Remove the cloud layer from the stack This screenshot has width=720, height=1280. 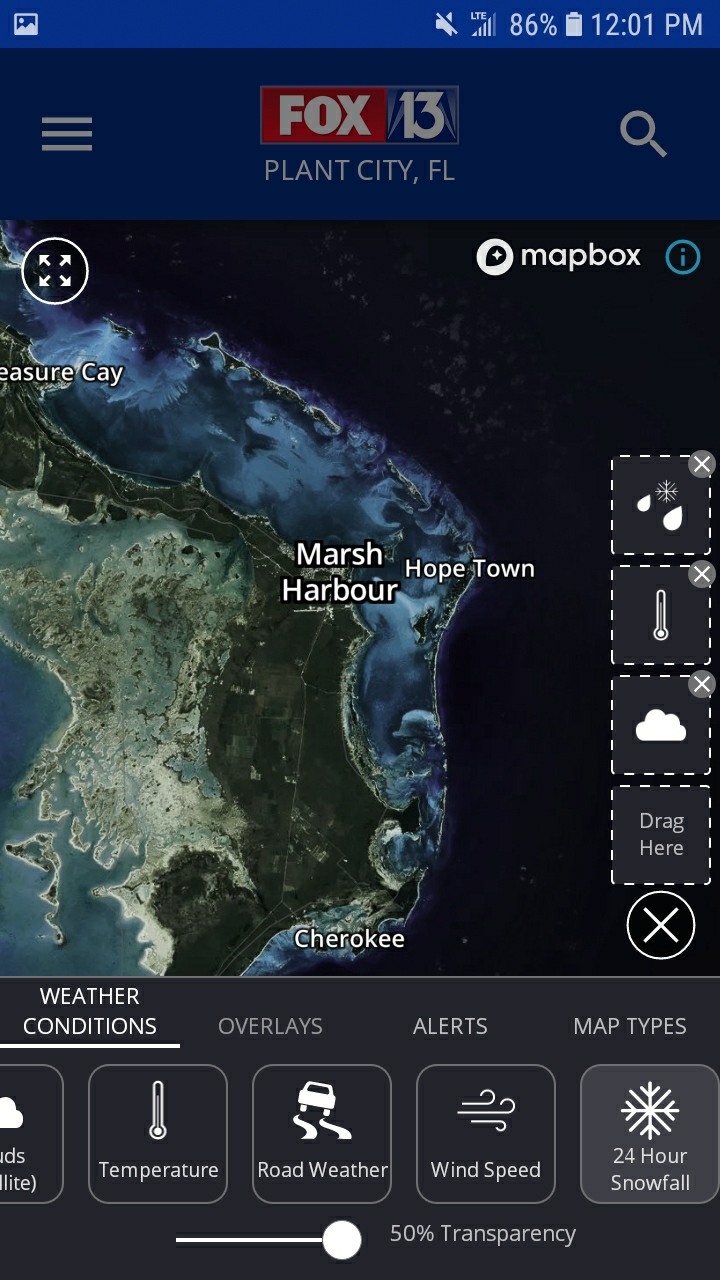702,684
